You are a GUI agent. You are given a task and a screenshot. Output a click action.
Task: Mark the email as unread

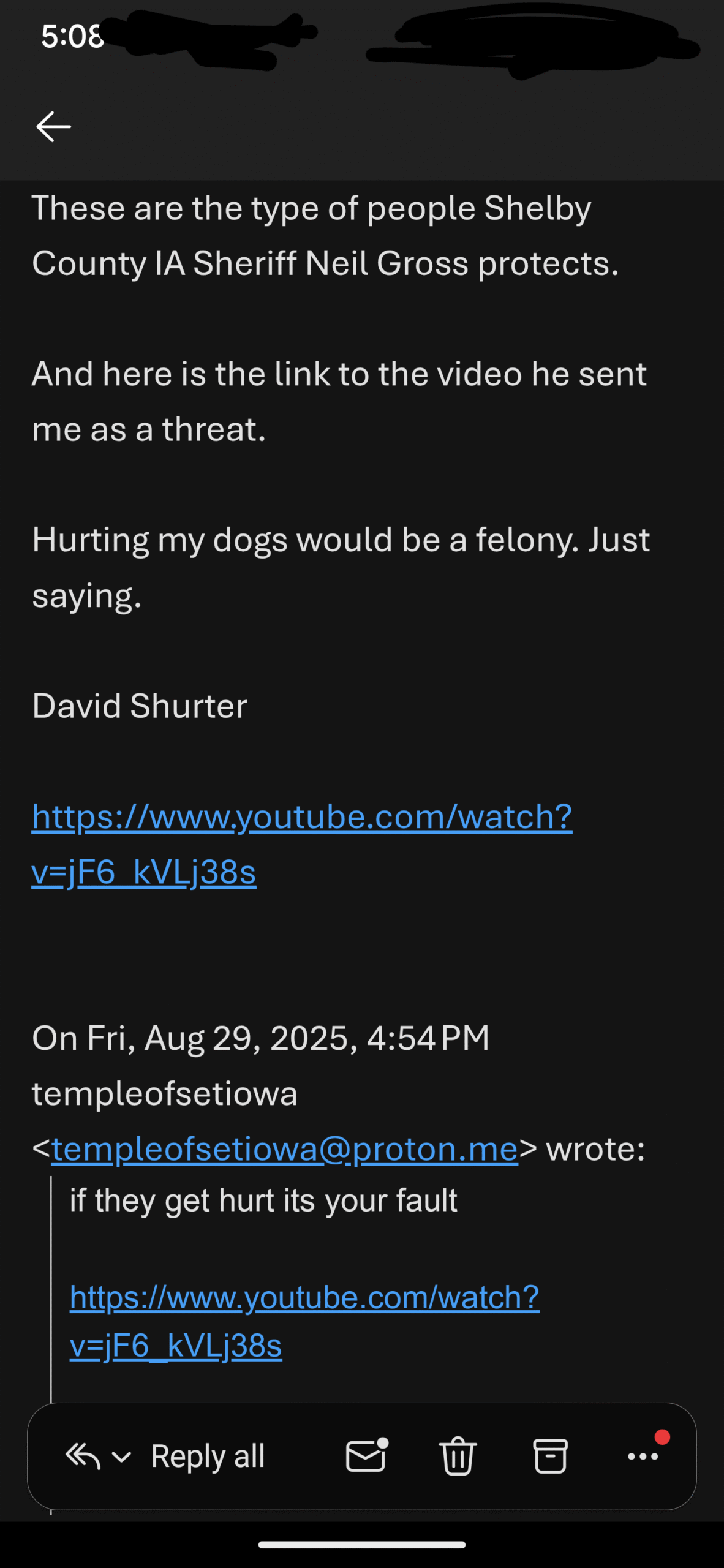pyautogui.click(x=368, y=1455)
